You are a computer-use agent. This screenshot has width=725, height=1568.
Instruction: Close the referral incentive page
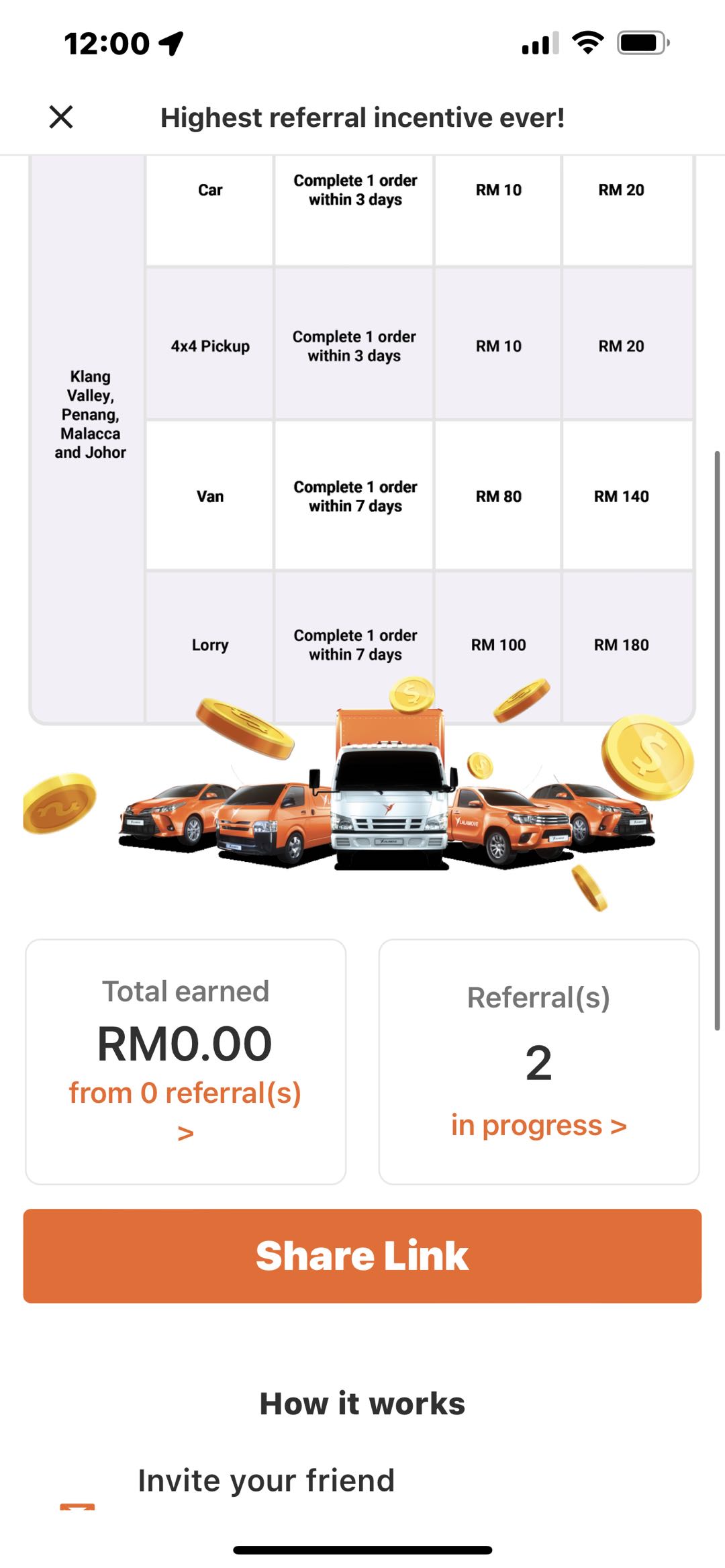click(x=61, y=117)
